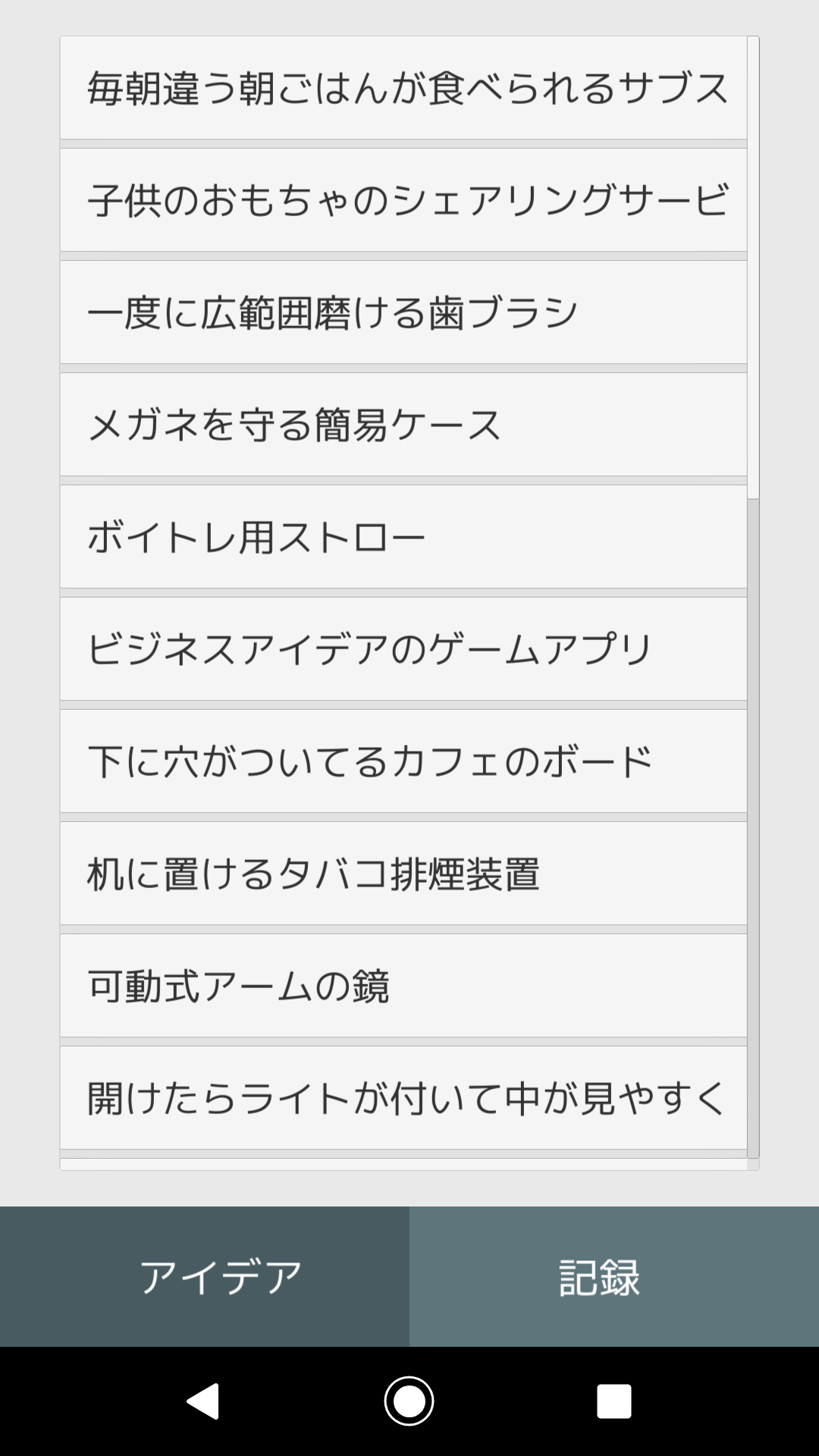Tap the Android home circle button
The image size is (819, 1456).
click(409, 1399)
